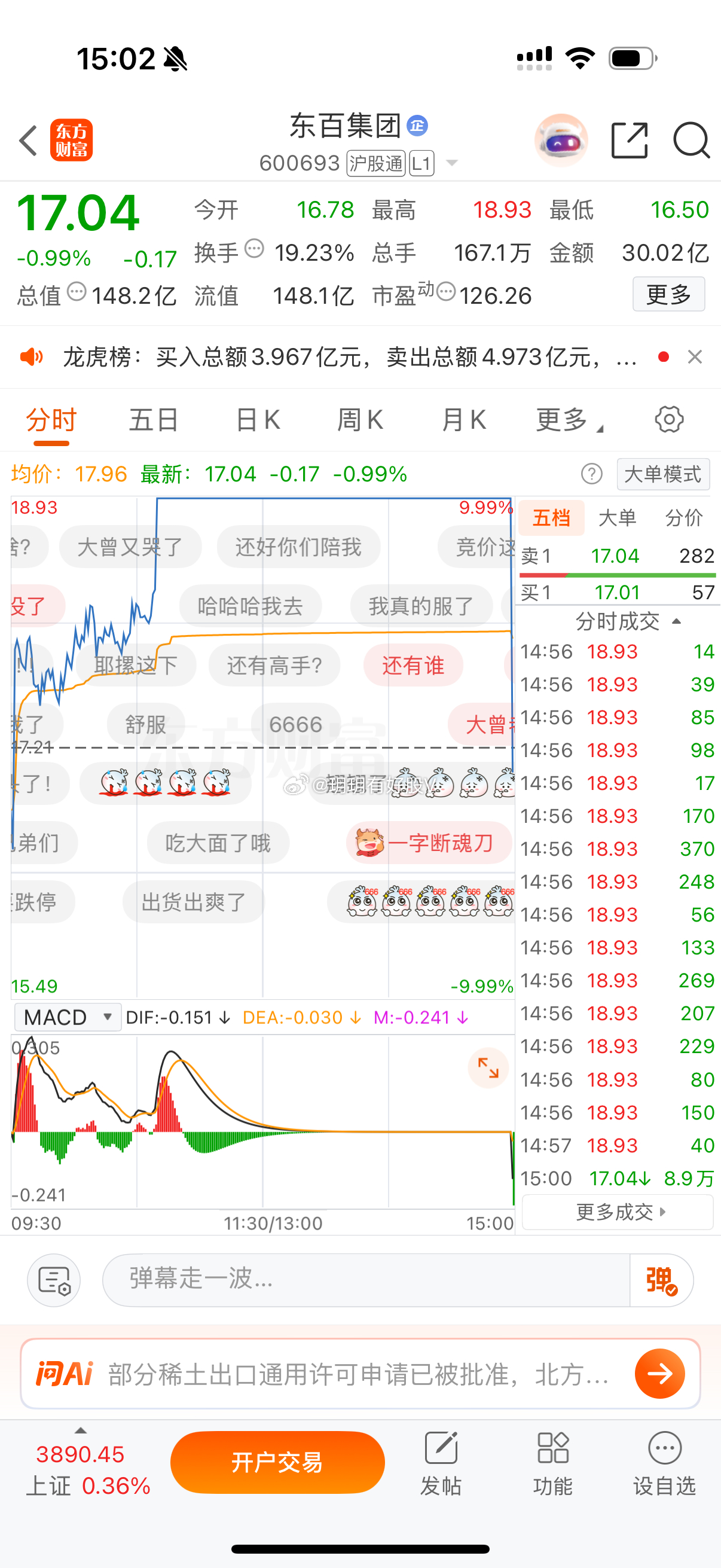Enable 大单模式 big-order mode
The image size is (721, 1568).
tap(663, 474)
